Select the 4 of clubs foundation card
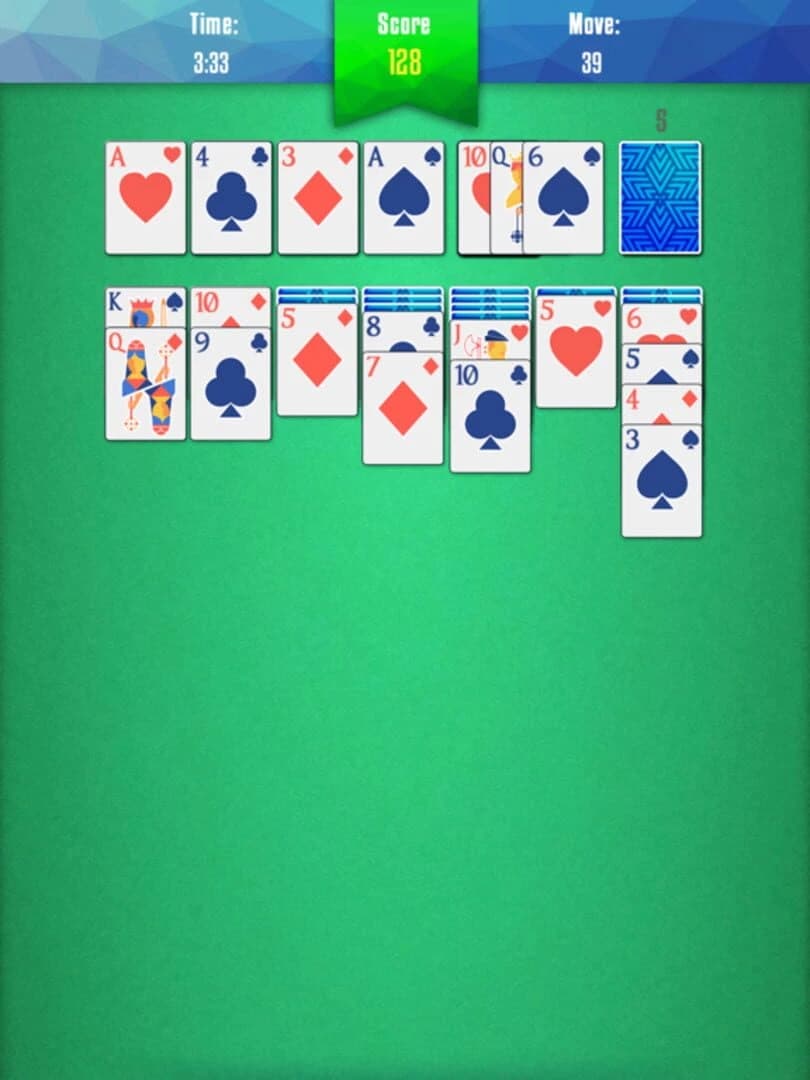810x1080 pixels. tap(231, 197)
